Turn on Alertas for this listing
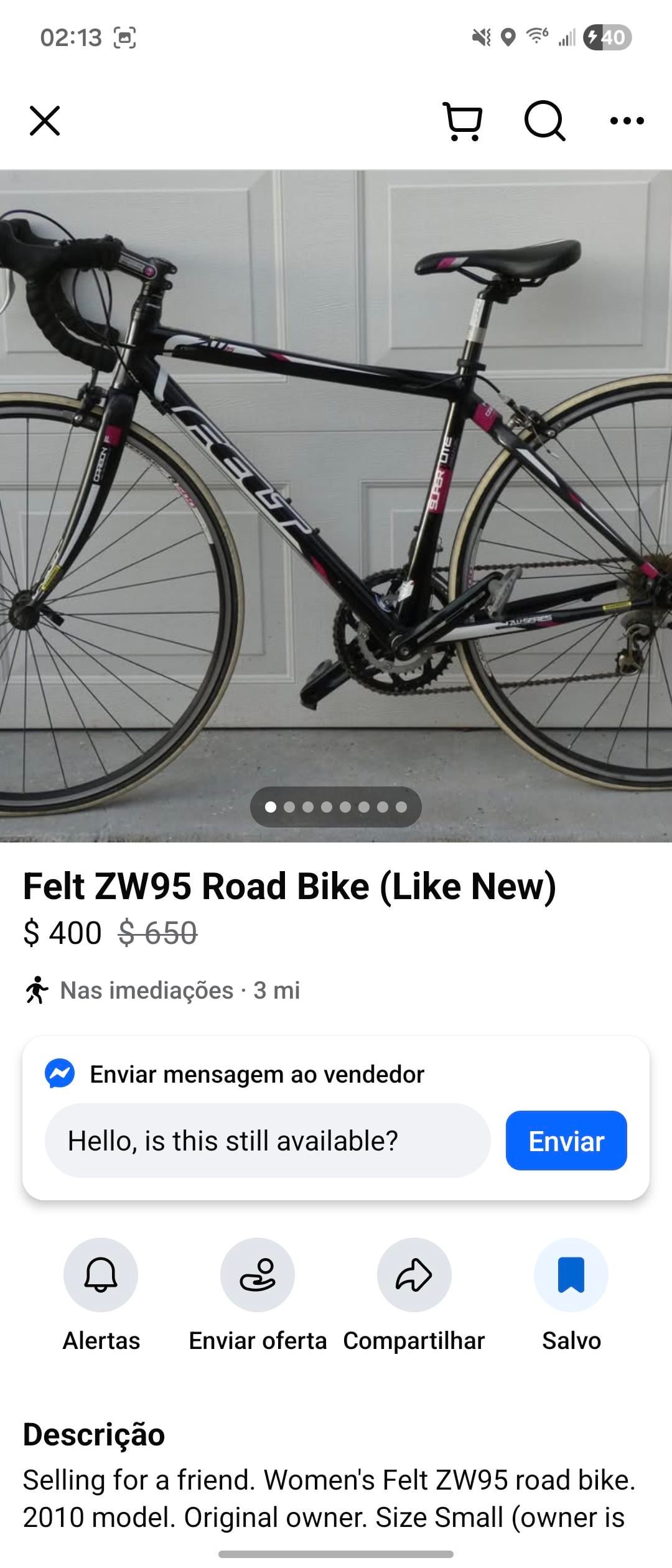The height and width of the screenshot is (1568, 672). click(101, 1275)
